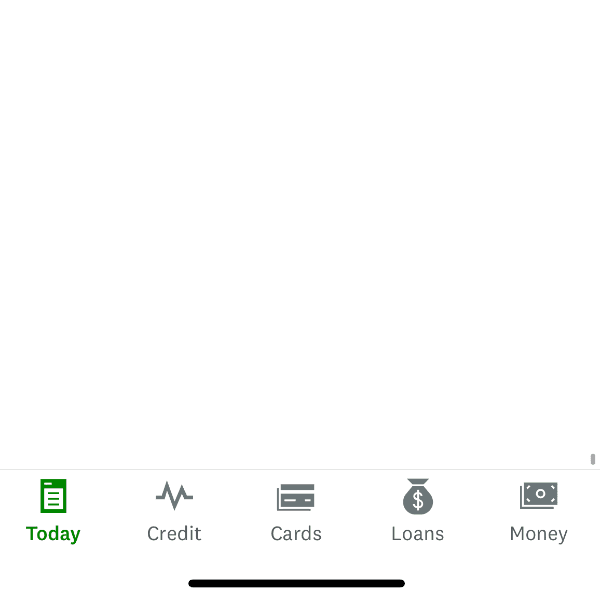Switch to the Money tab
This screenshot has height=600, width=600.
(x=538, y=511)
